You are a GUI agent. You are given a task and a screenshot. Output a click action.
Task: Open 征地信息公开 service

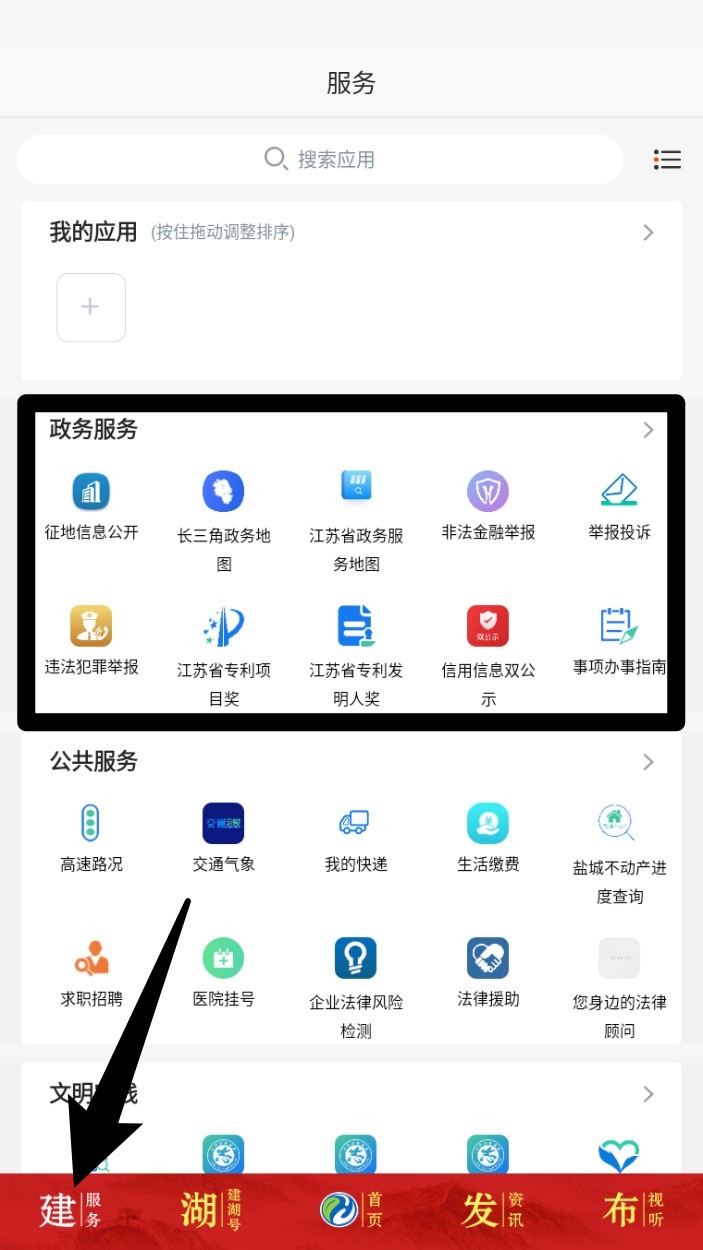91,507
